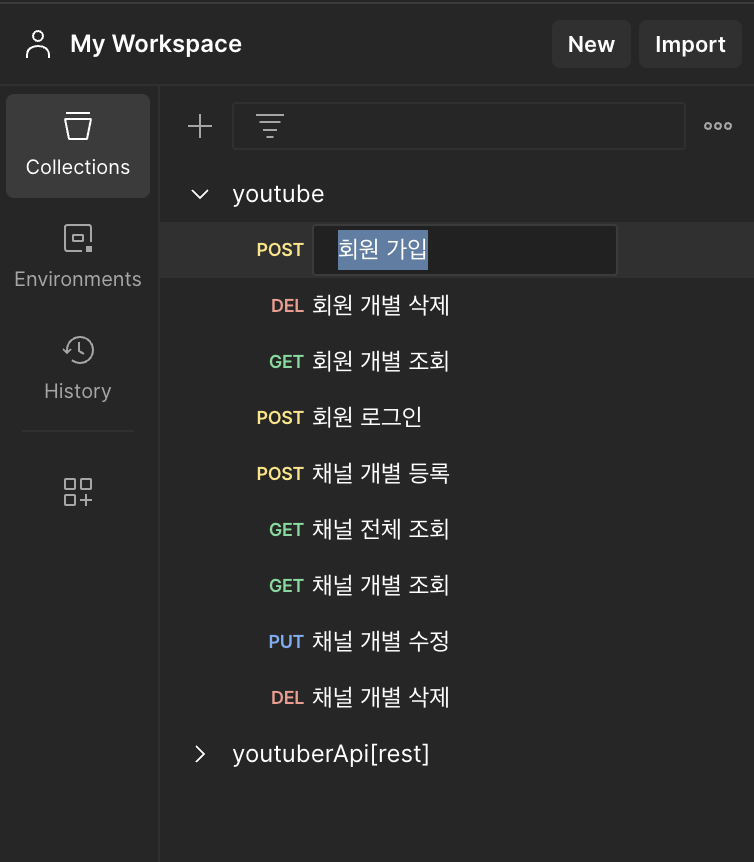Screen dimensions: 754x862
Task: Select the Collections tab
Action: (x=78, y=146)
